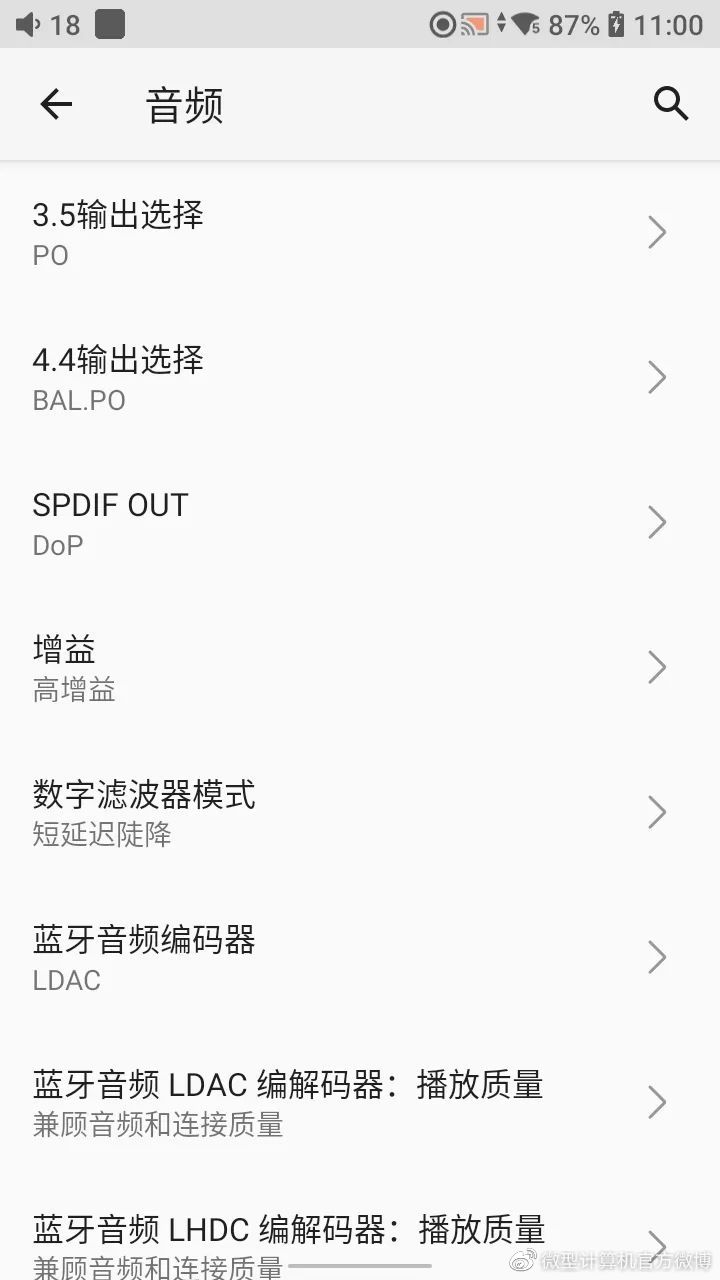Image resolution: width=720 pixels, height=1280 pixels.
Task: Open 4.4输出选择 setting
Action: (x=360, y=378)
